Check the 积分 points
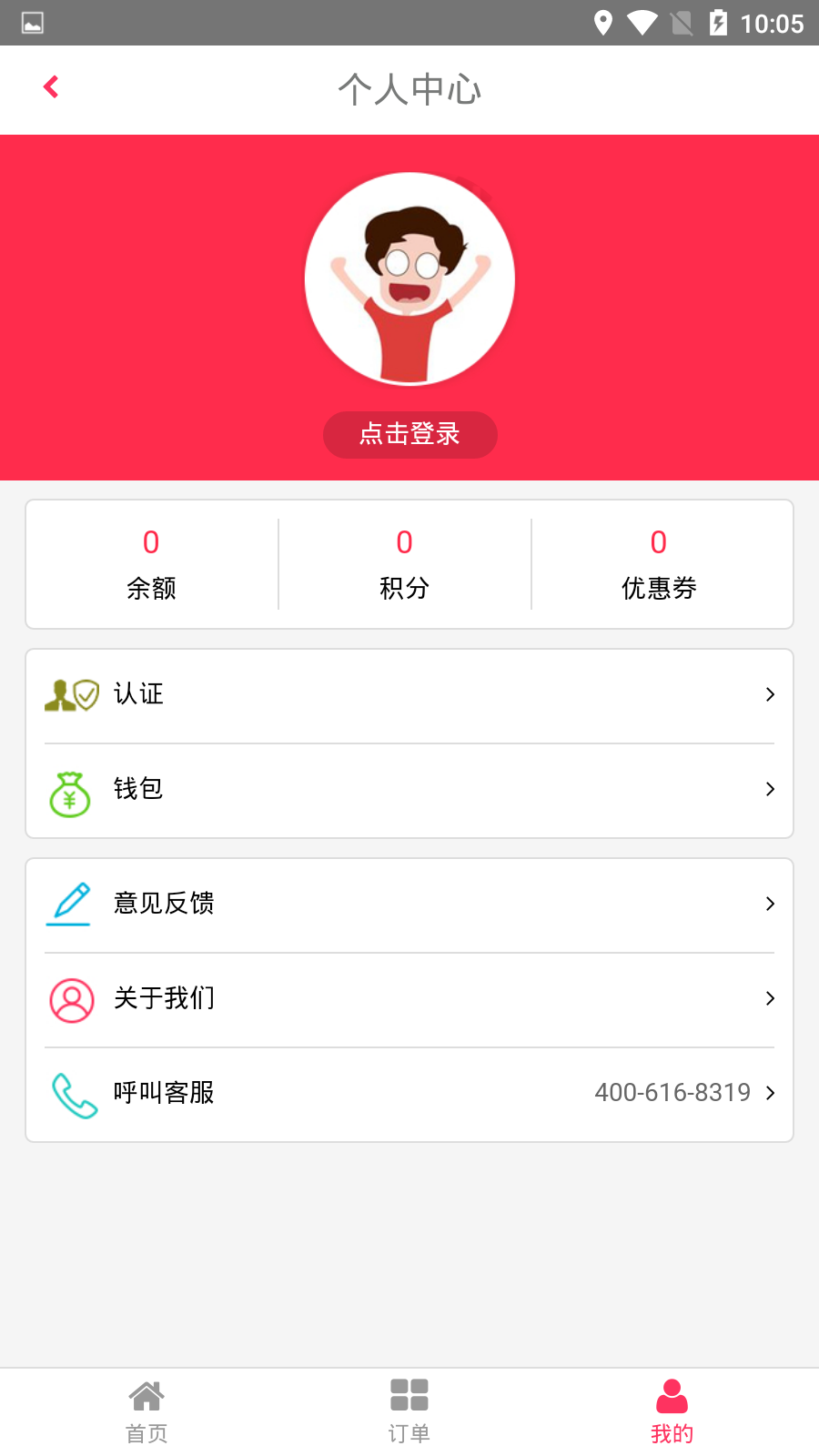819x1456 pixels. (x=404, y=564)
